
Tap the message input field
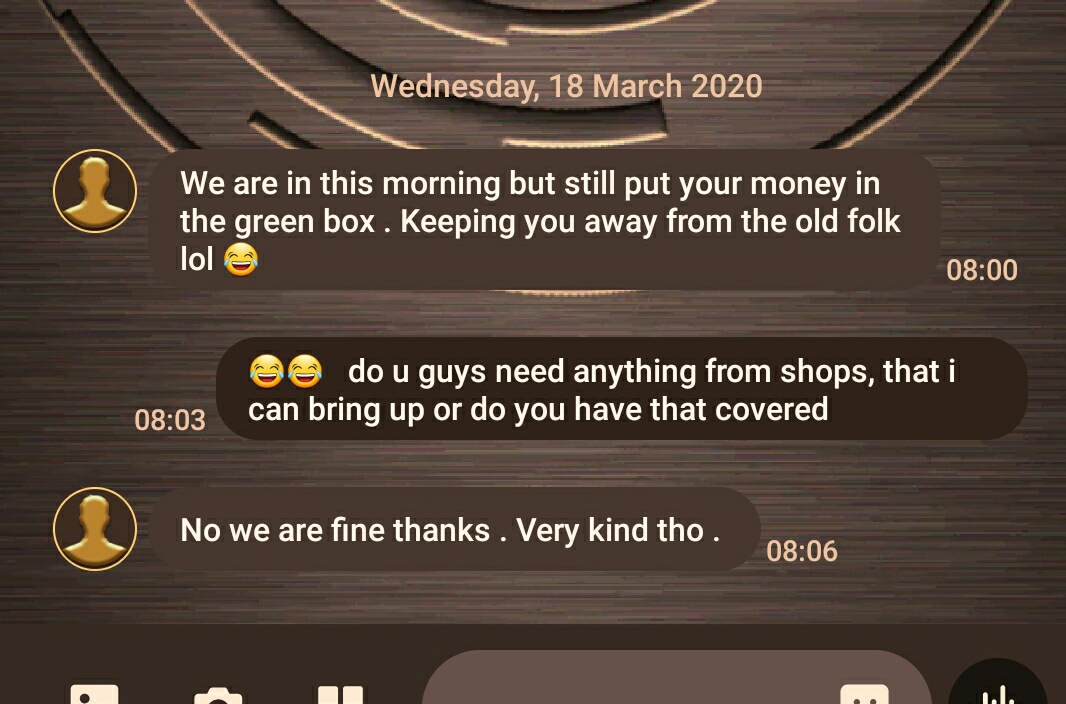click(630, 685)
